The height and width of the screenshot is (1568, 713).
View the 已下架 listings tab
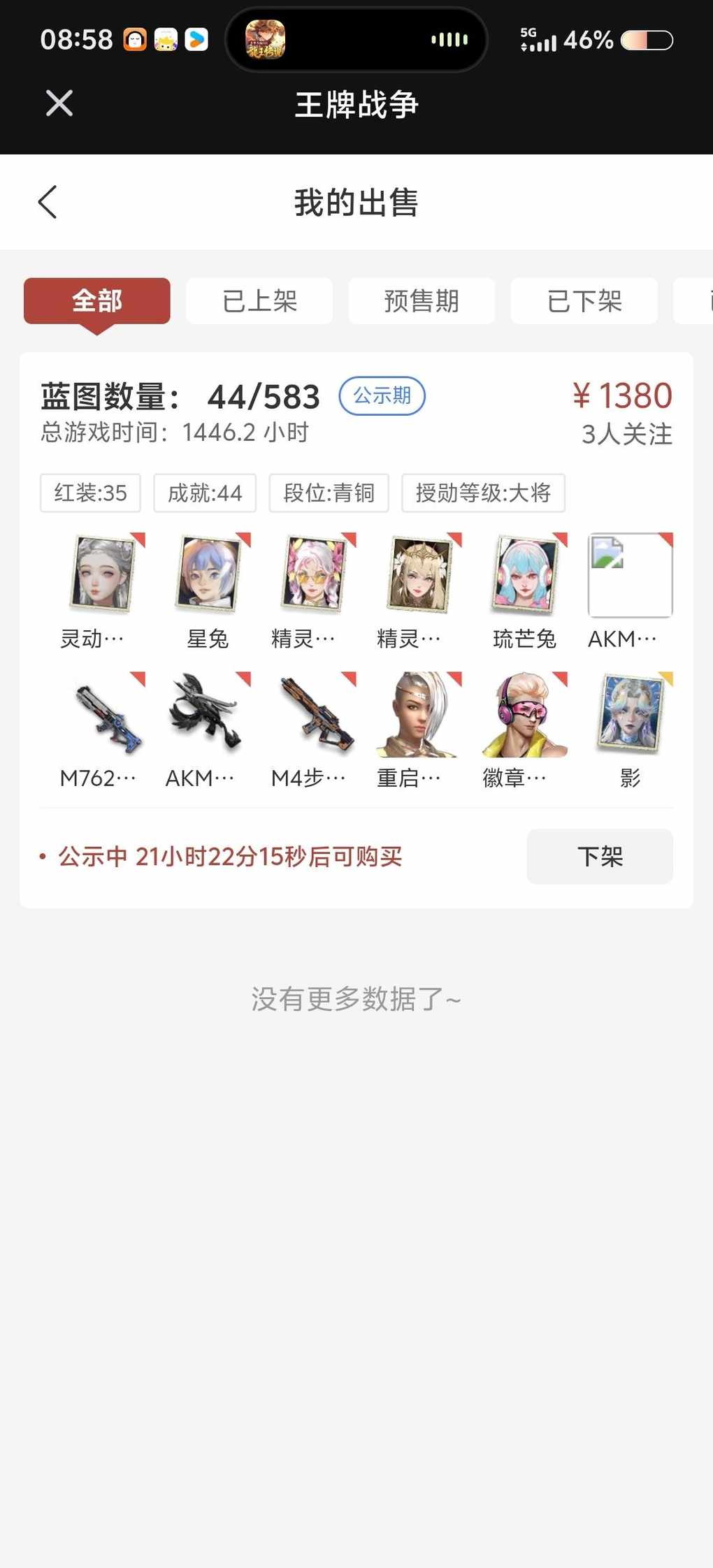point(584,301)
